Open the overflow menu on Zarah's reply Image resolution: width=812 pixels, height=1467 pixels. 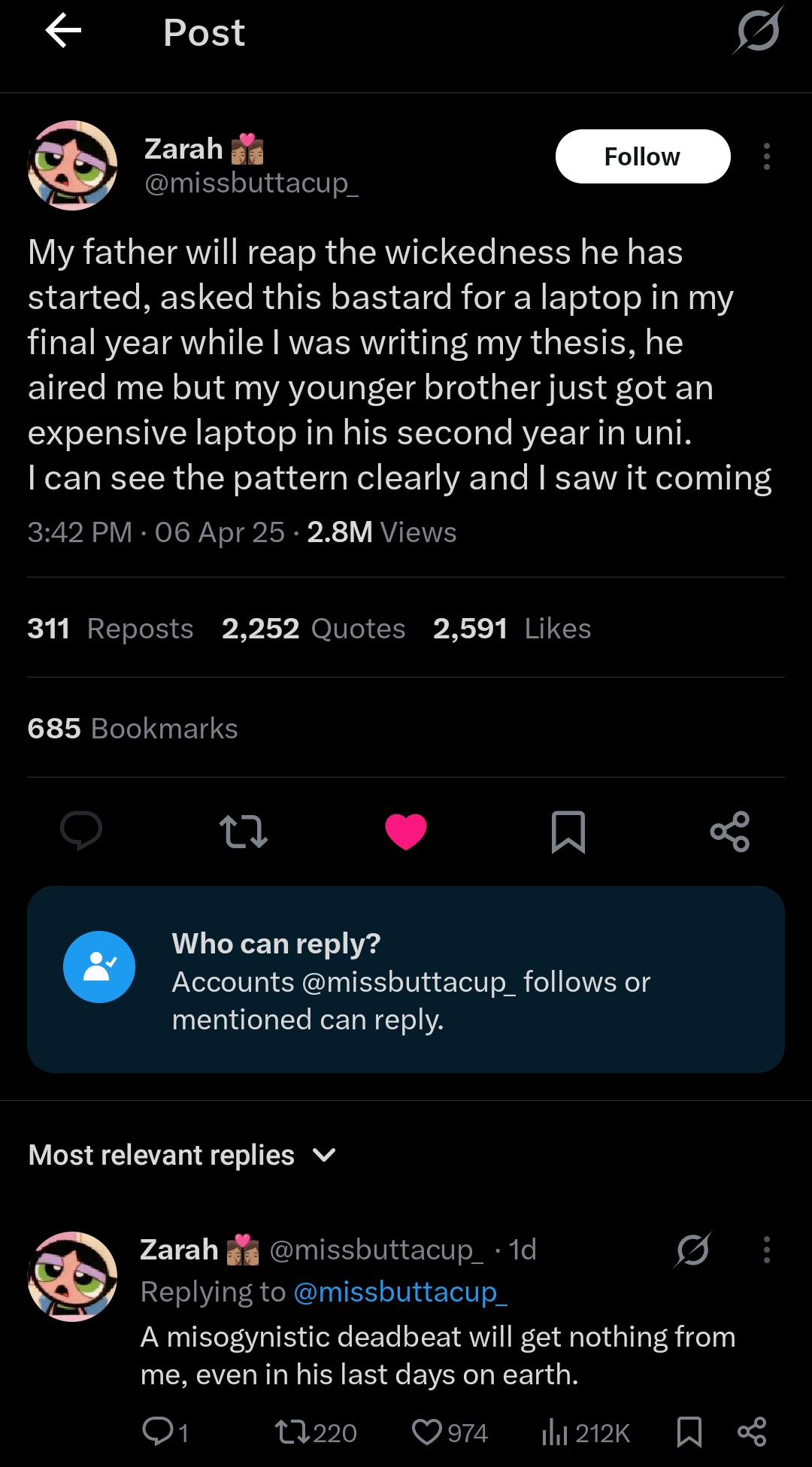[x=766, y=1250]
